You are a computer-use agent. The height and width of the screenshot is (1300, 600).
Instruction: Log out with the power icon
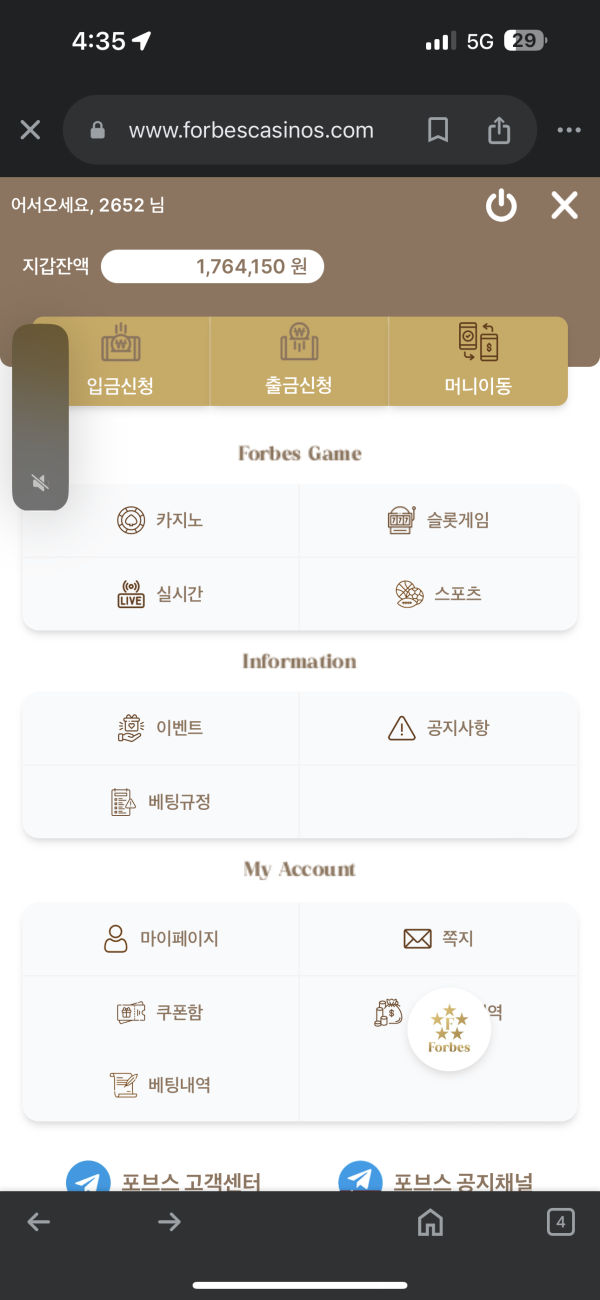click(501, 206)
